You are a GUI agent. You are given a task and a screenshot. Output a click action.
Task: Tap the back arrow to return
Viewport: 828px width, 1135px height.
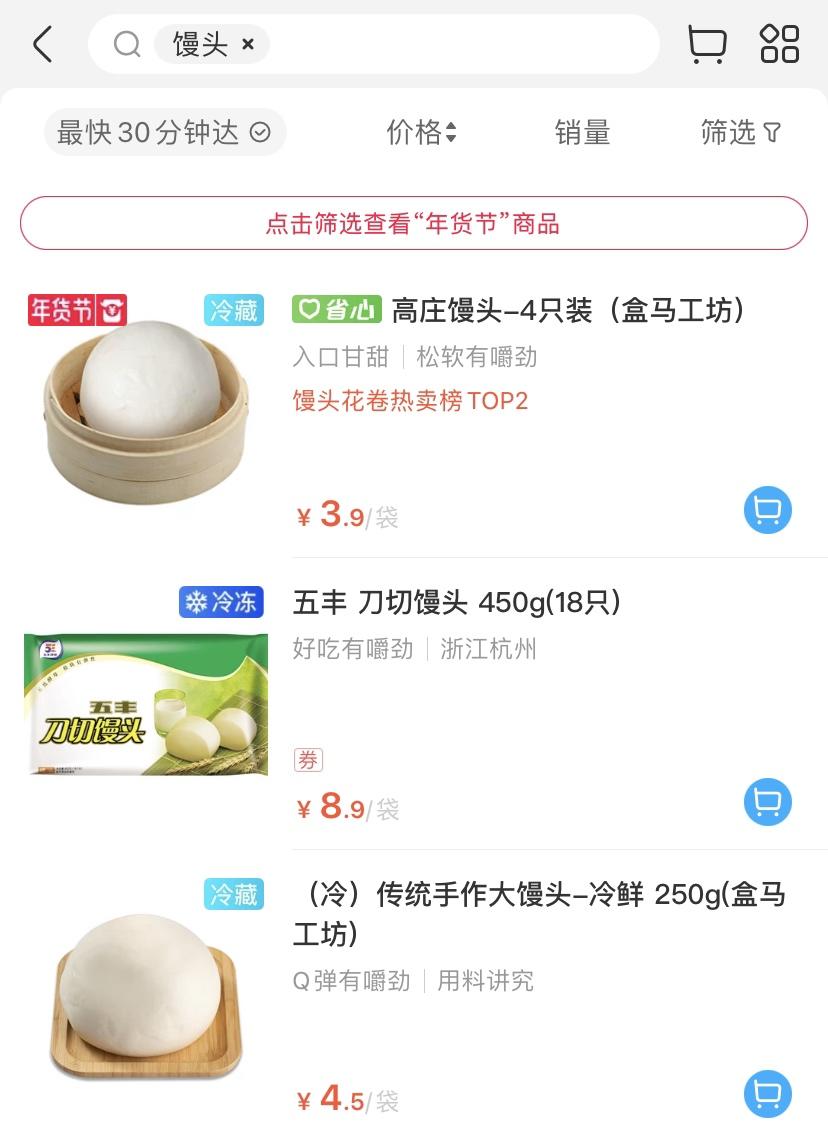click(40, 44)
